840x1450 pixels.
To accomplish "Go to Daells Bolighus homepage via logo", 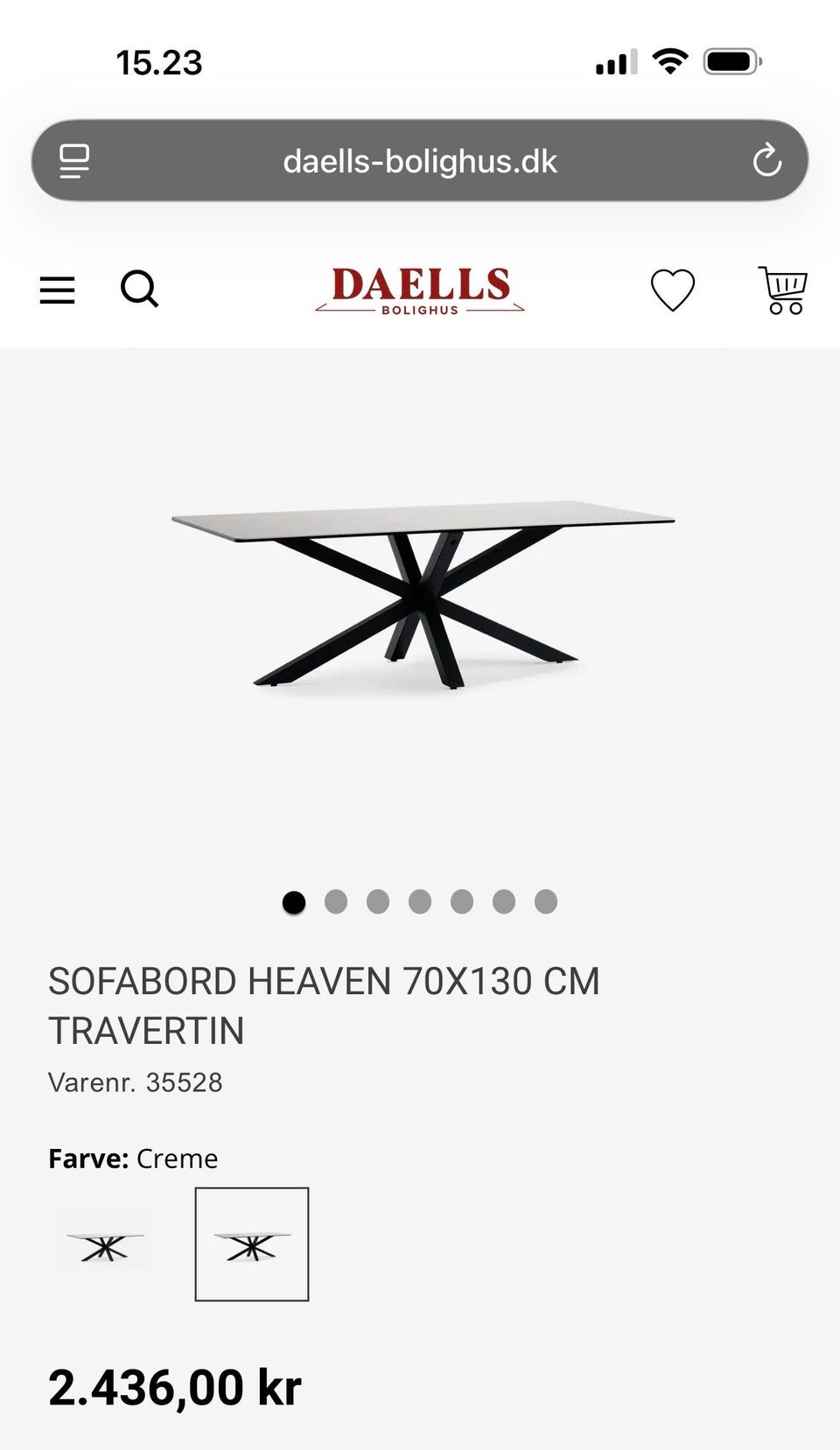I will (x=420, y=290).
